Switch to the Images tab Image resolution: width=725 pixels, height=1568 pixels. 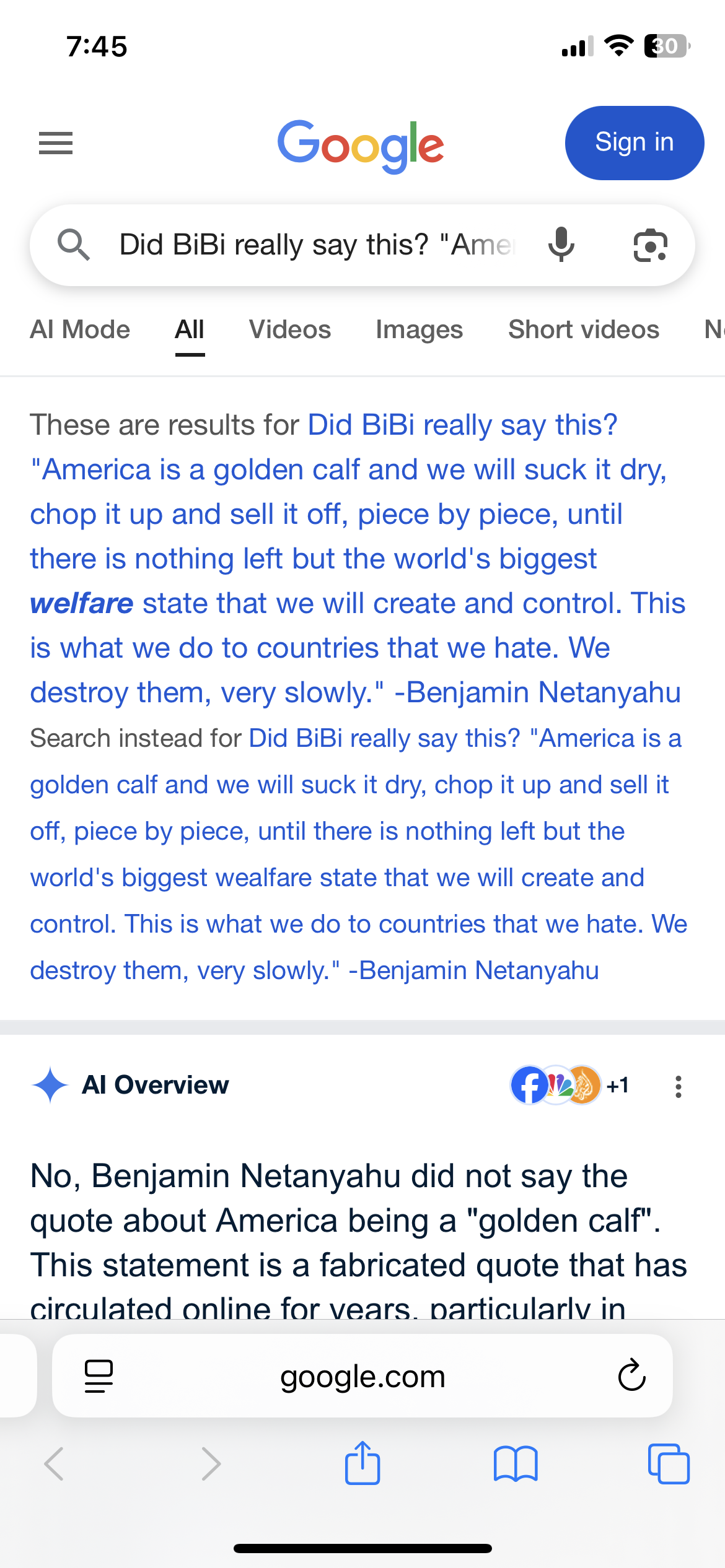pos(419,329)
